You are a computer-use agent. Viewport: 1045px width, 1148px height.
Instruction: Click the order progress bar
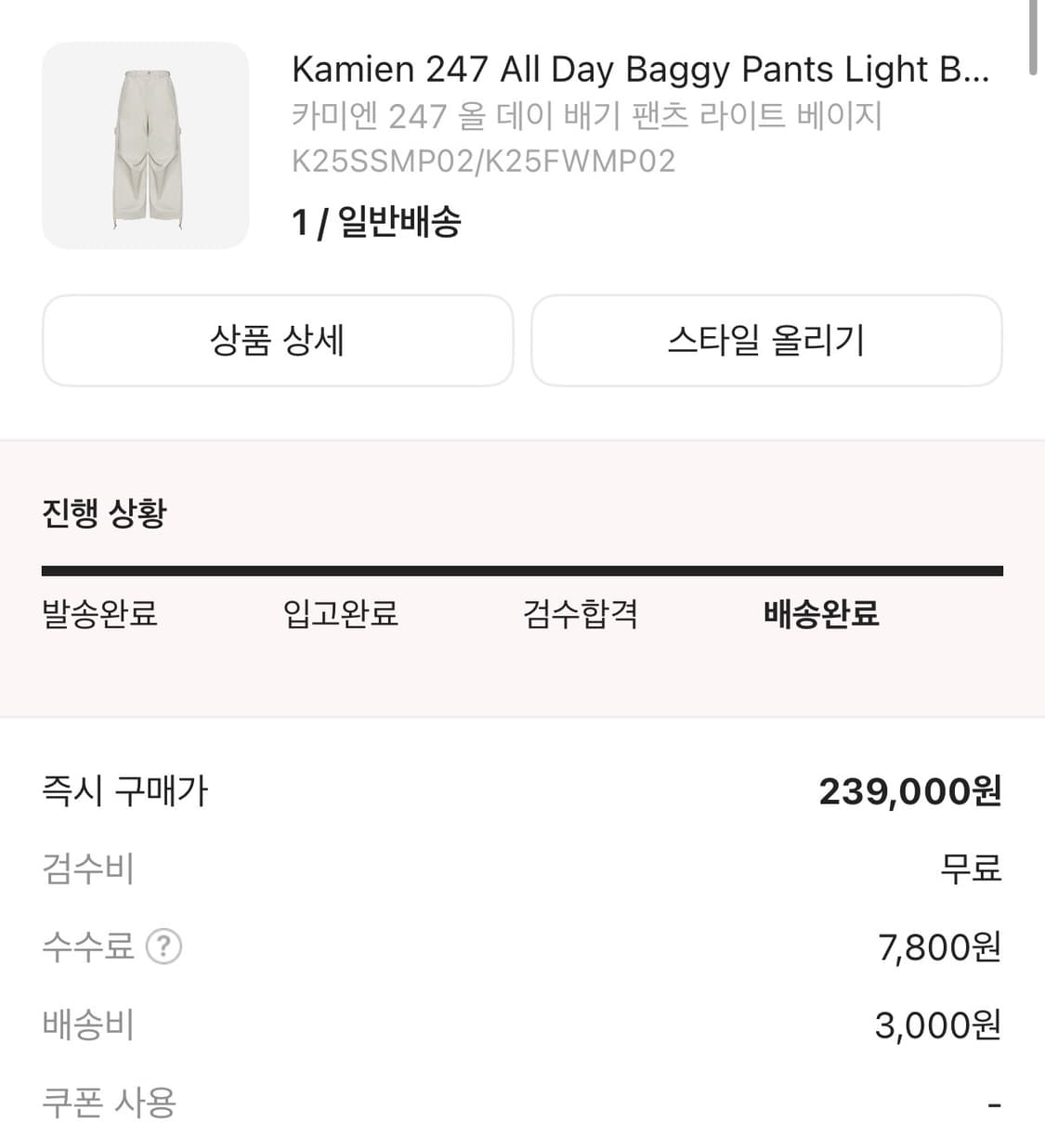point(522,565)
